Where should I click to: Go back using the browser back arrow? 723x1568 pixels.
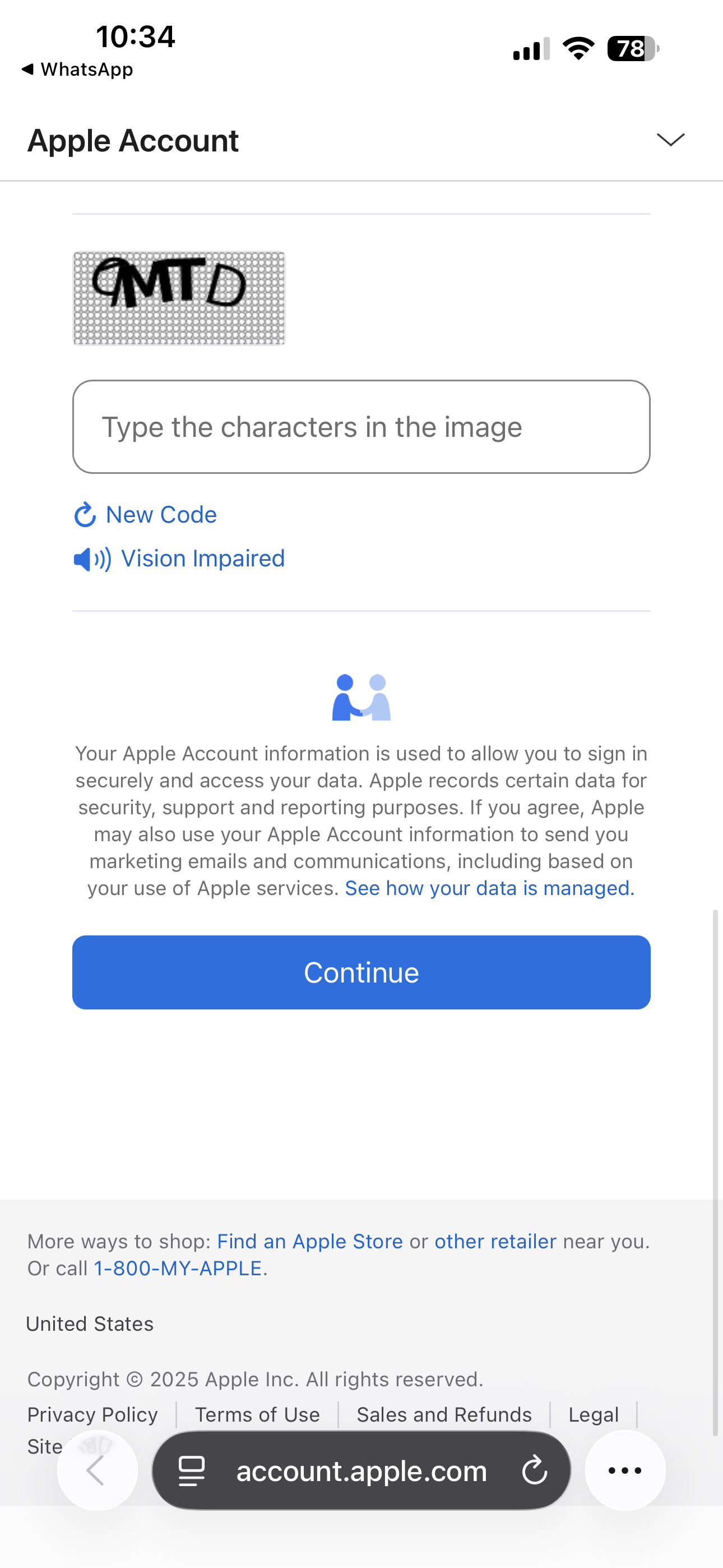click(96, 1470)
